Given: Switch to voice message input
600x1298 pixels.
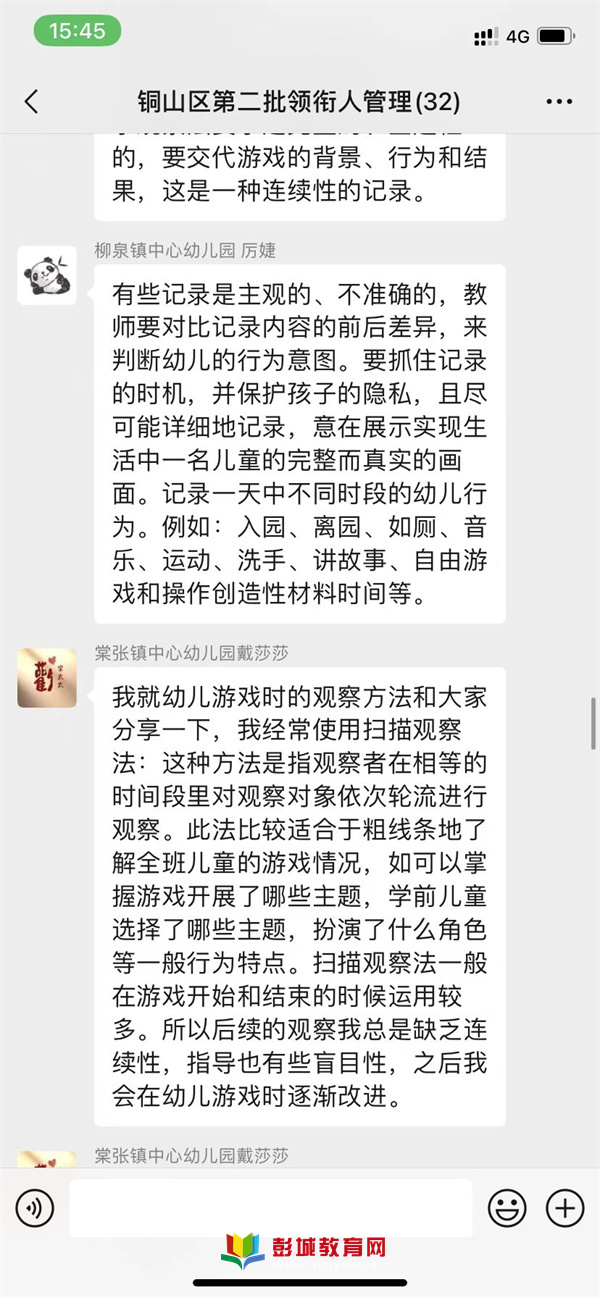Looking at the screenshot, I should click(35, 1209).
